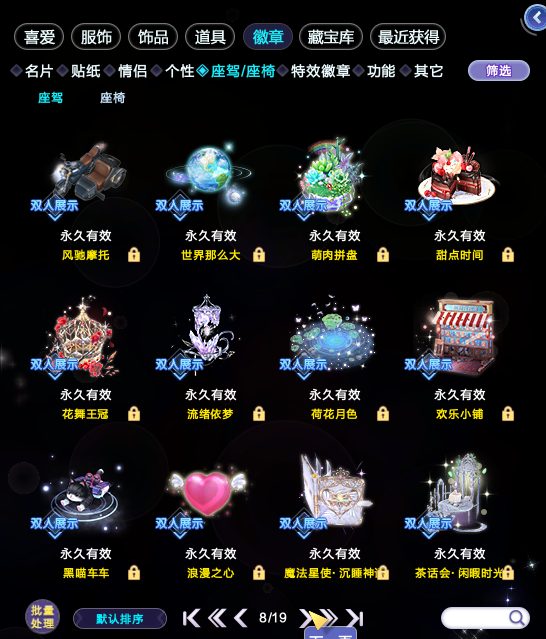Go to the previous page arrow

[x=241, y=618]
